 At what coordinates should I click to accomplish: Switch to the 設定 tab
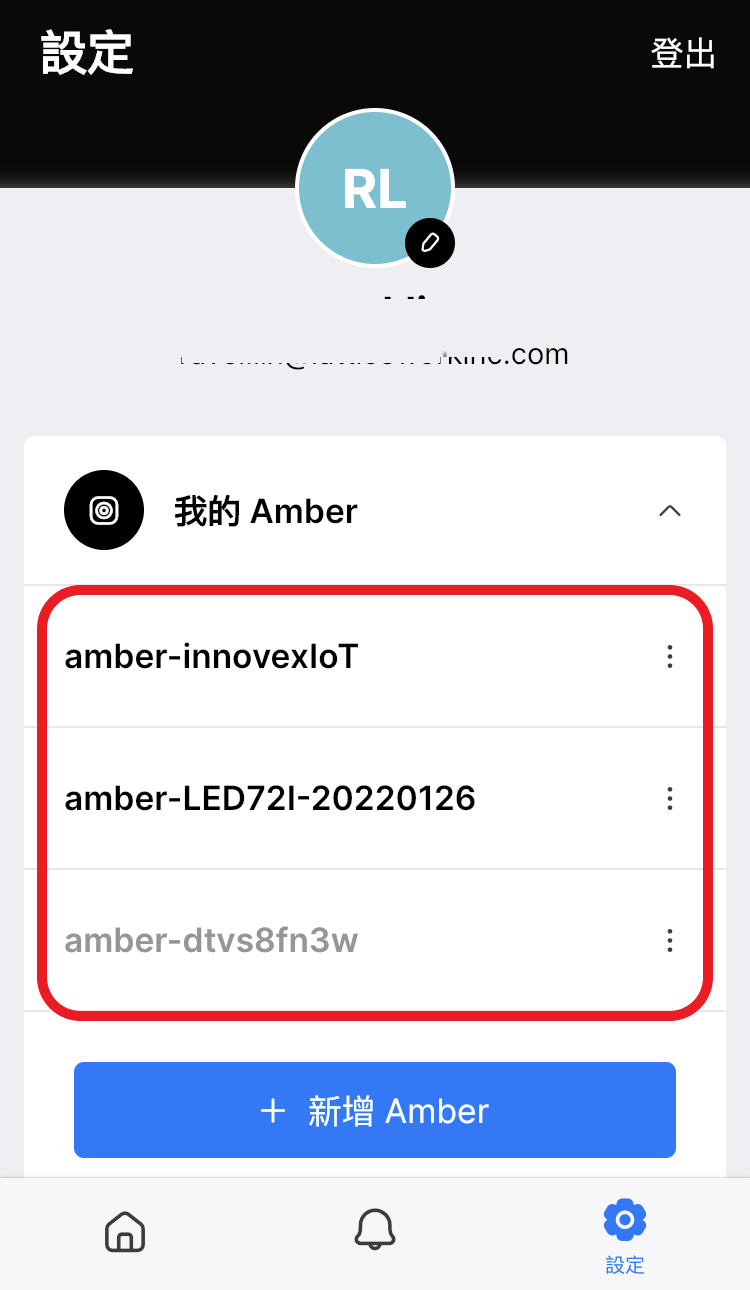[x=625, y=1235]
